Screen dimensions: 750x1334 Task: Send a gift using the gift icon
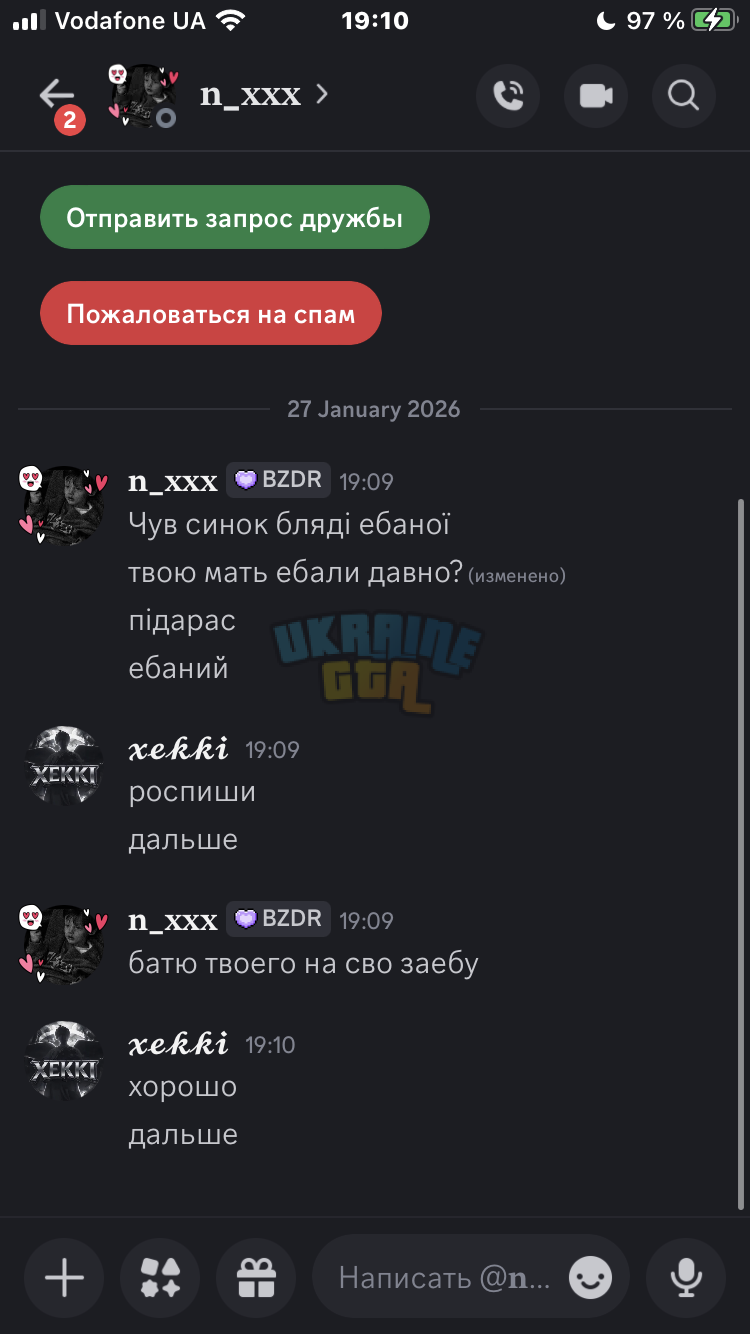coord(256,1277)
